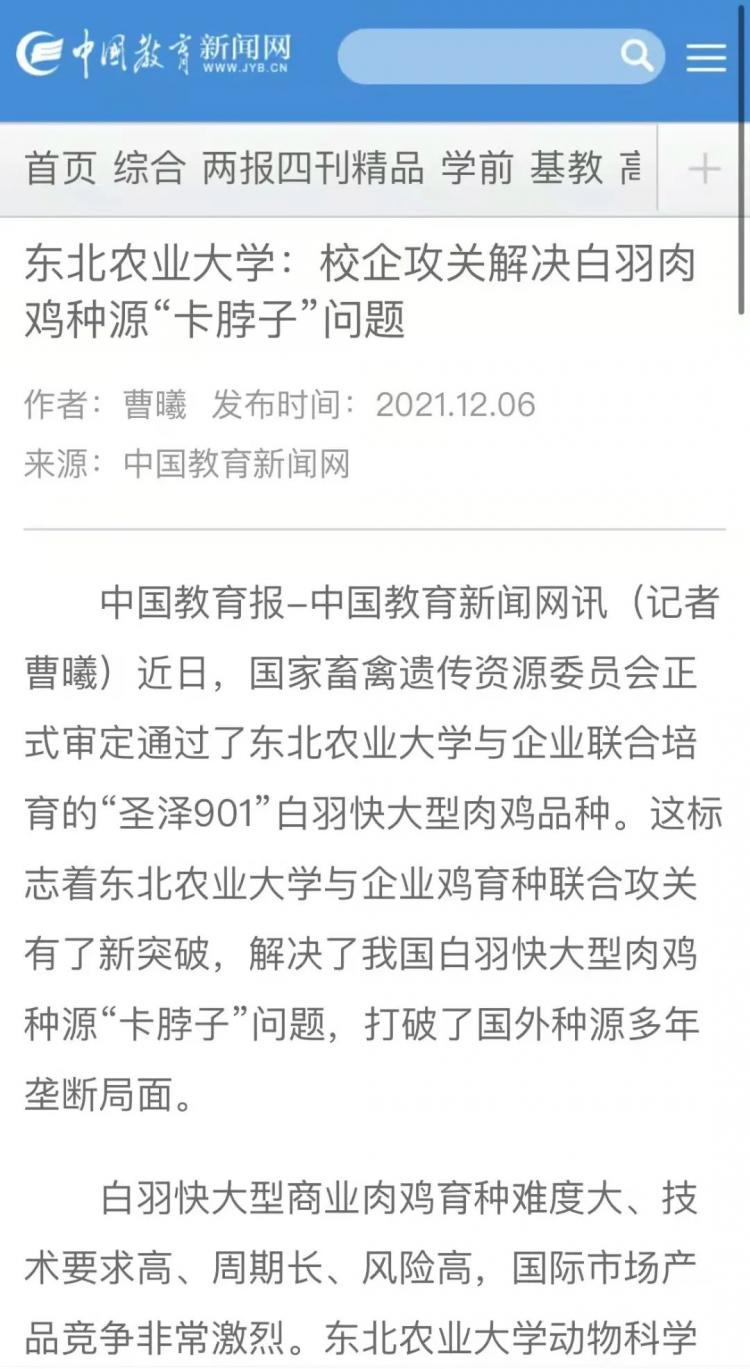The height and width of the screenshot is (1369, 750).
Task: Switch to the 基教 tab
Action: [x=567, y=168]
